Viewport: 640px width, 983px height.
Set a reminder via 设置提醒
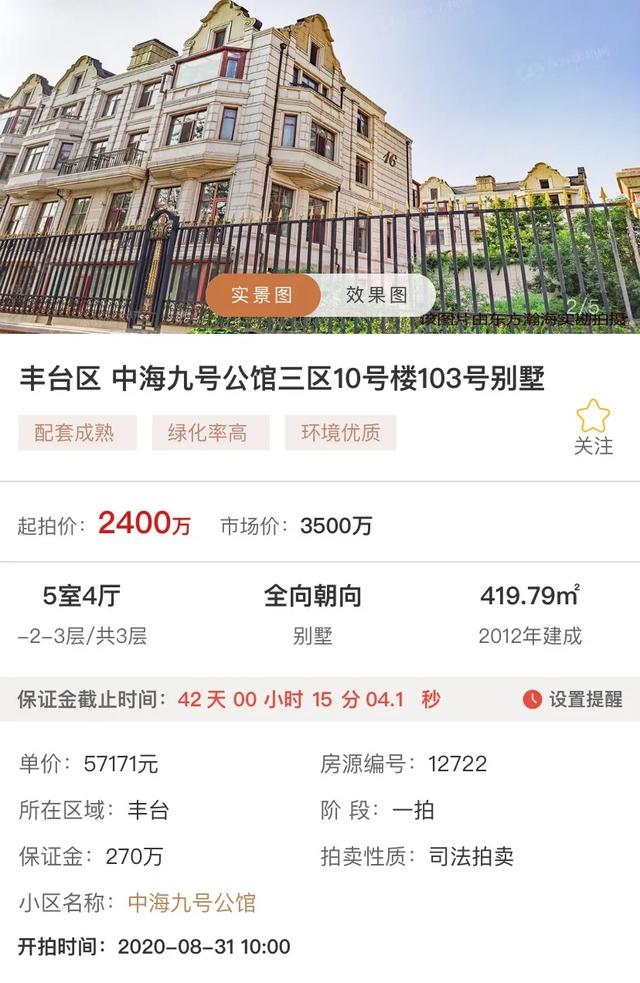(x=573, y=700)
